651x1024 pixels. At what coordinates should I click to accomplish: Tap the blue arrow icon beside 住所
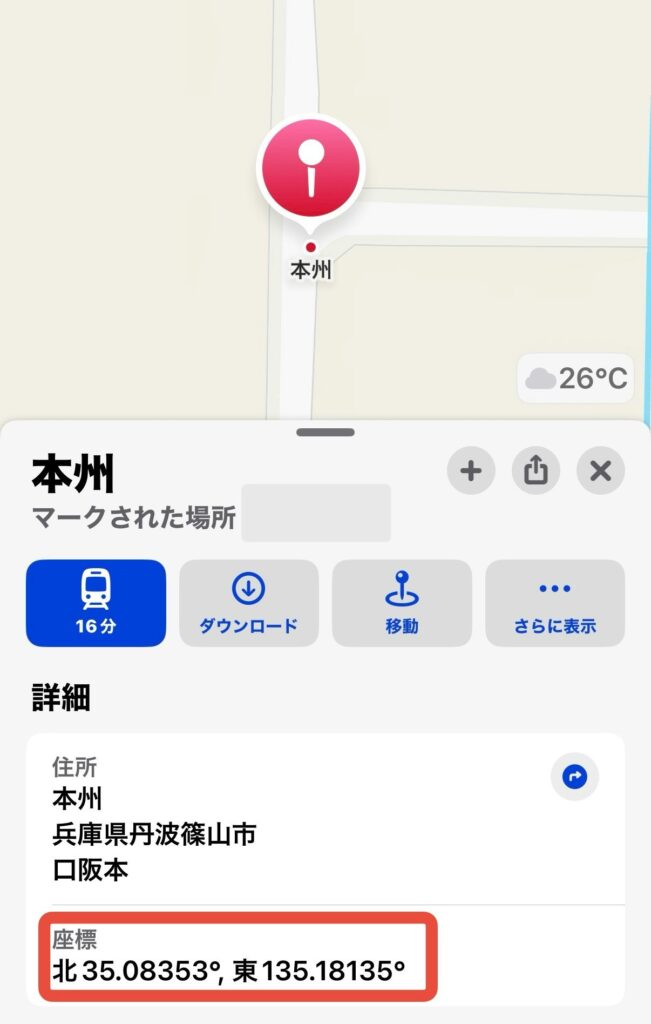pos(575,776)
